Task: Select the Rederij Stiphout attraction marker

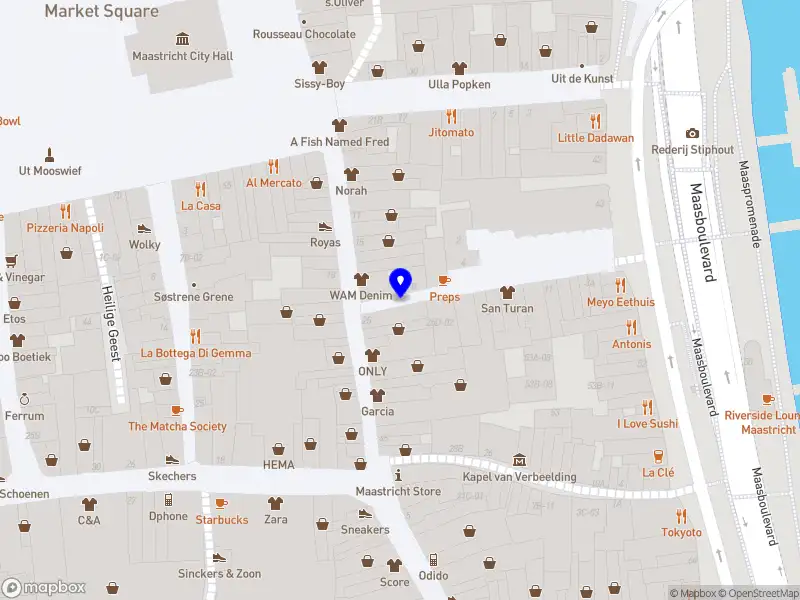Action: click(692, 134)
